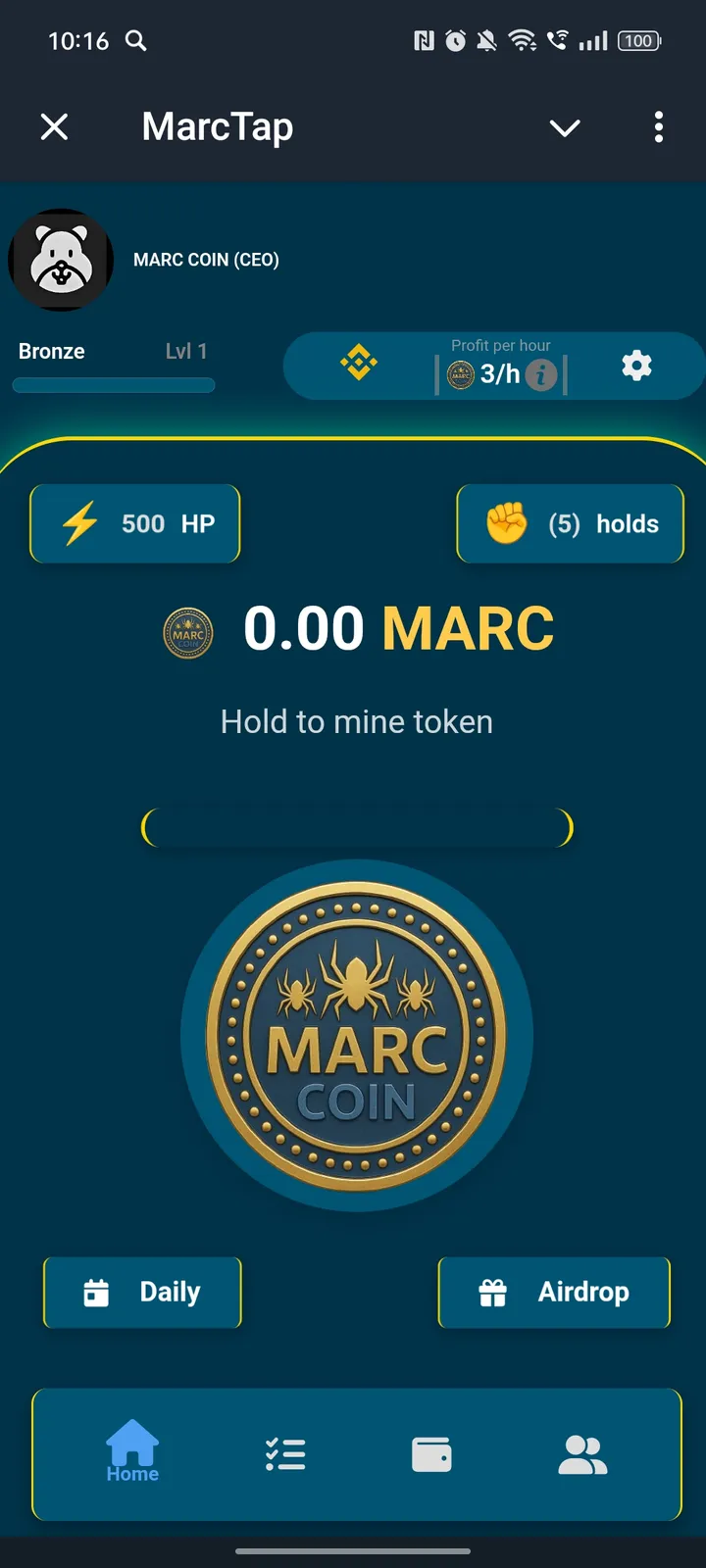Select the tasks checklist icon in bottom navigation
This screenshot has width=706, height=1568.
[284, 1454]
